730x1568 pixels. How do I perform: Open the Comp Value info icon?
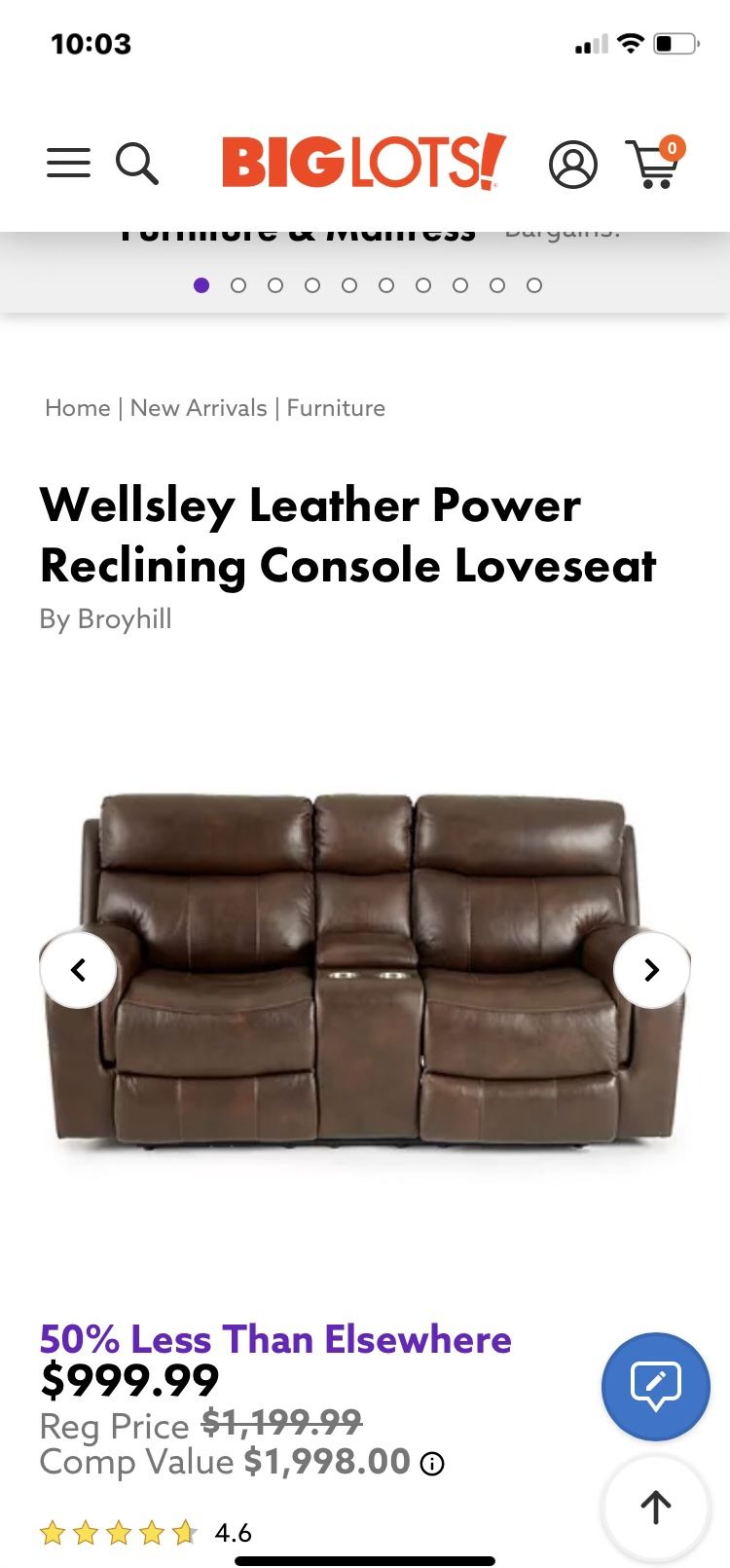432,1464
